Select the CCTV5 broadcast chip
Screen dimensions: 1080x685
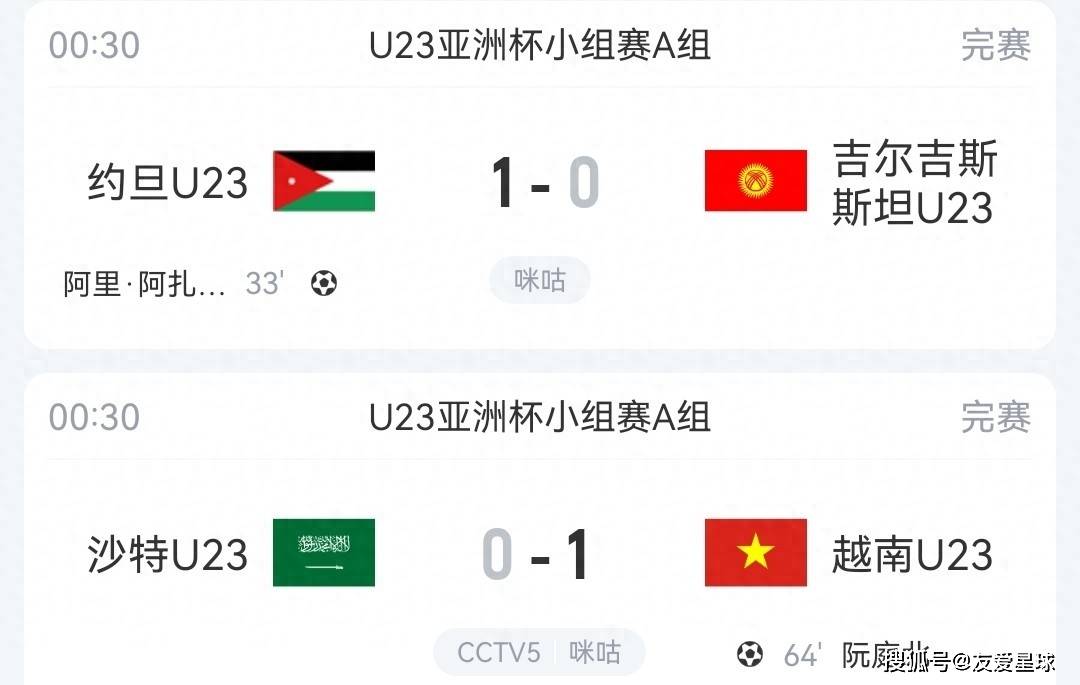click(499, 653)
